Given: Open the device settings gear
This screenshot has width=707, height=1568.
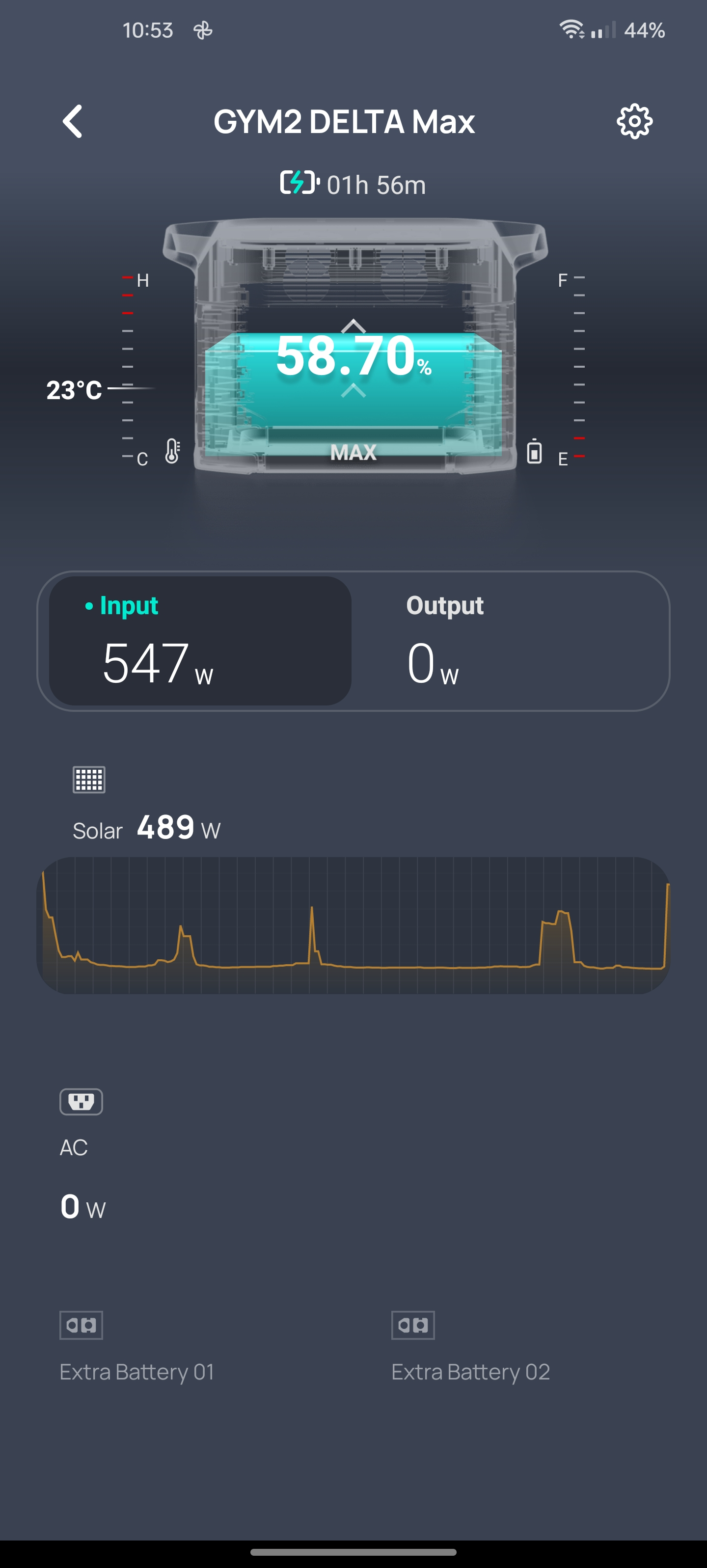Looking at the screenshot, I should [634, 122].
